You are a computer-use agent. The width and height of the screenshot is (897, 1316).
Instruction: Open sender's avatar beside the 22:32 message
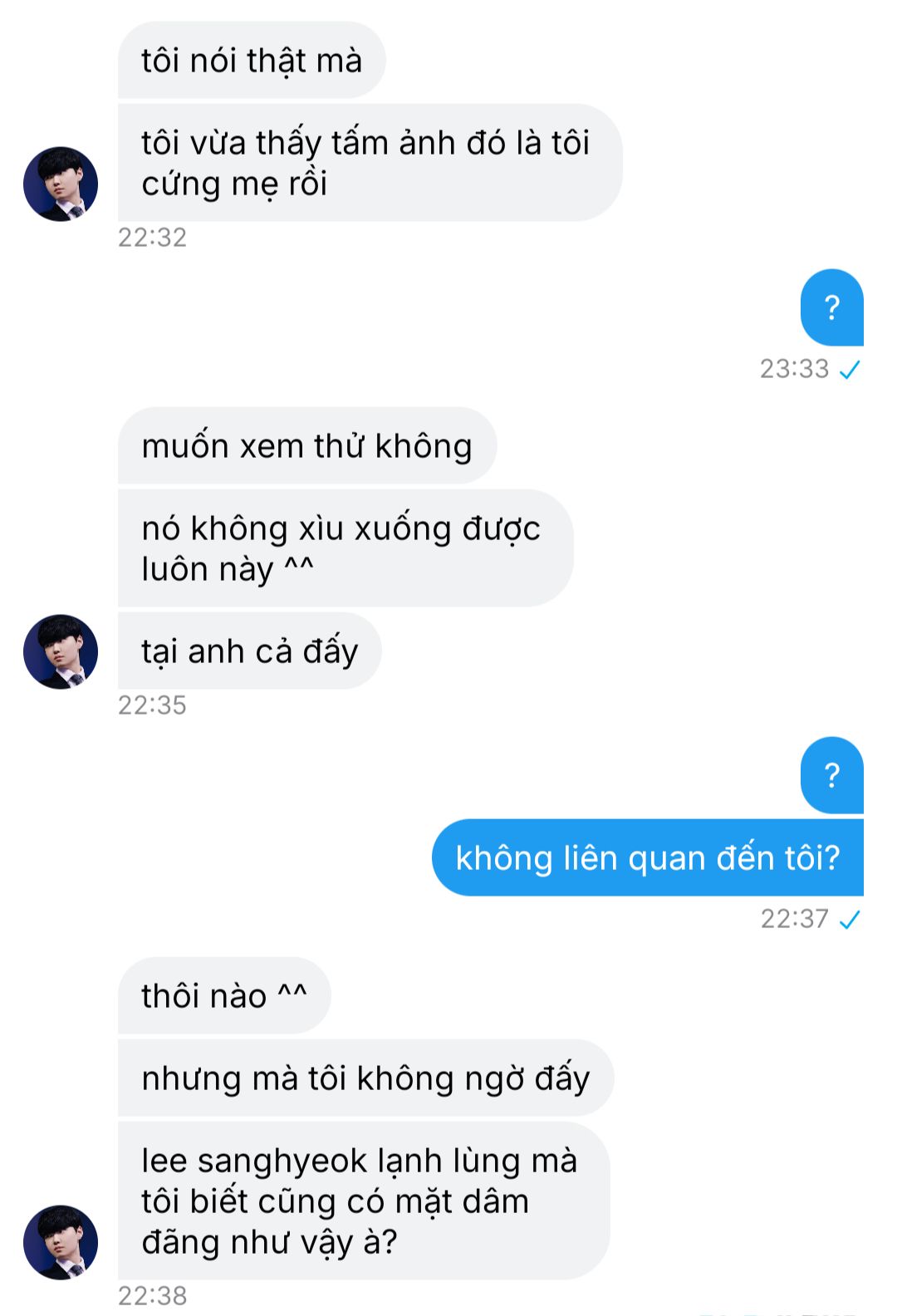61,184
